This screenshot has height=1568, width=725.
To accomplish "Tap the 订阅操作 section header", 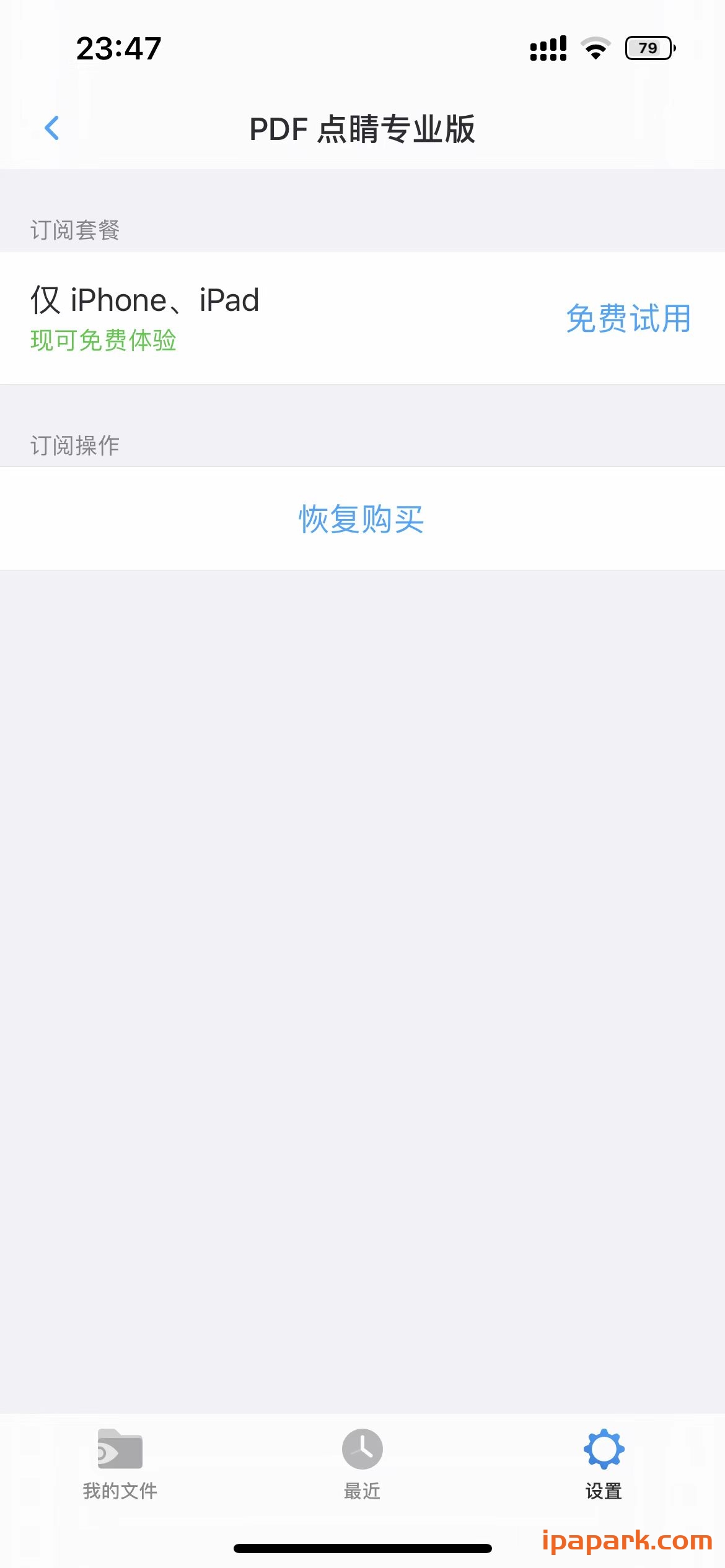I will click(76, 444).
